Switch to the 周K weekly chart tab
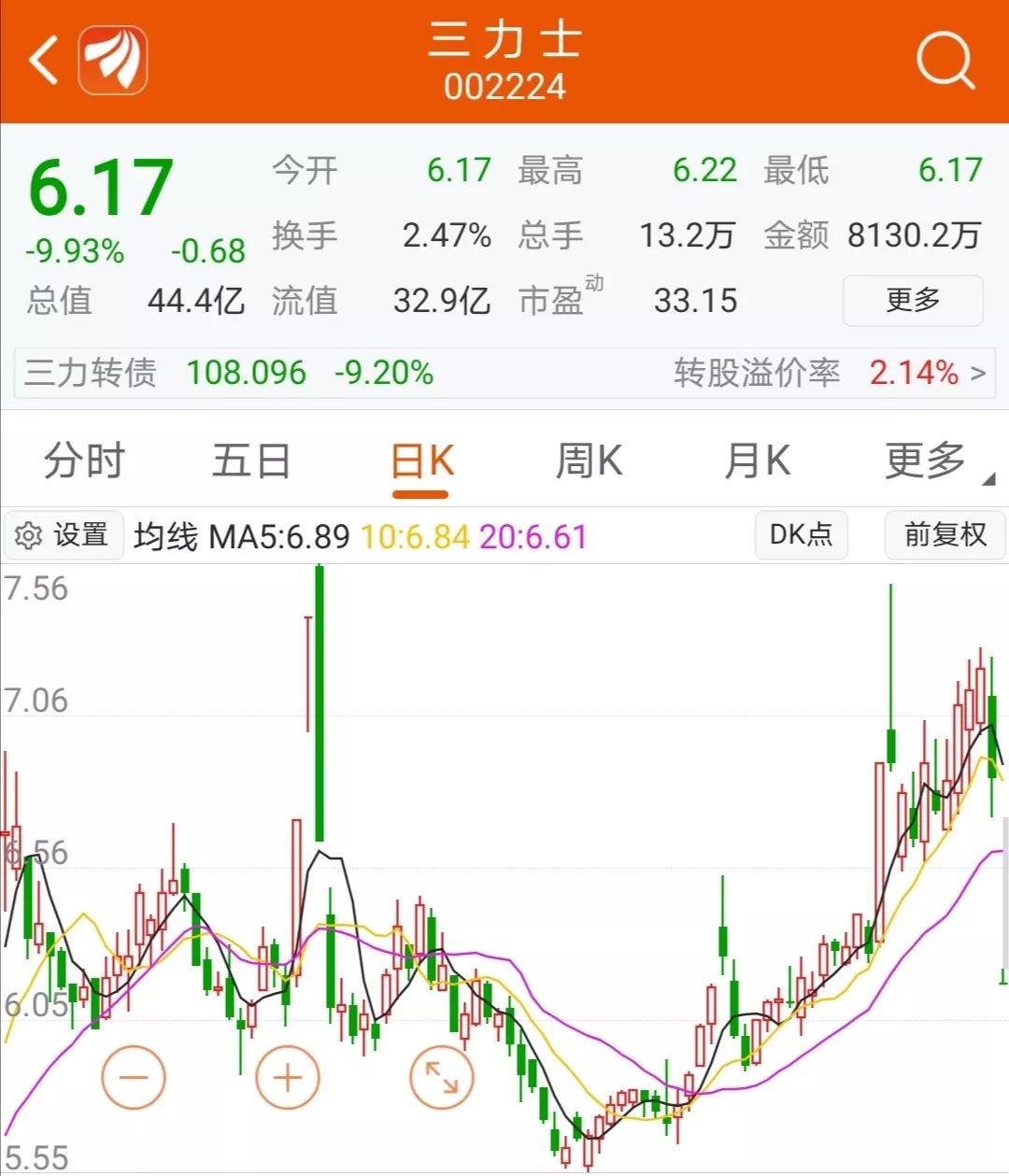Screen dimensions: 1009x1176 click(x=587, y=460)
